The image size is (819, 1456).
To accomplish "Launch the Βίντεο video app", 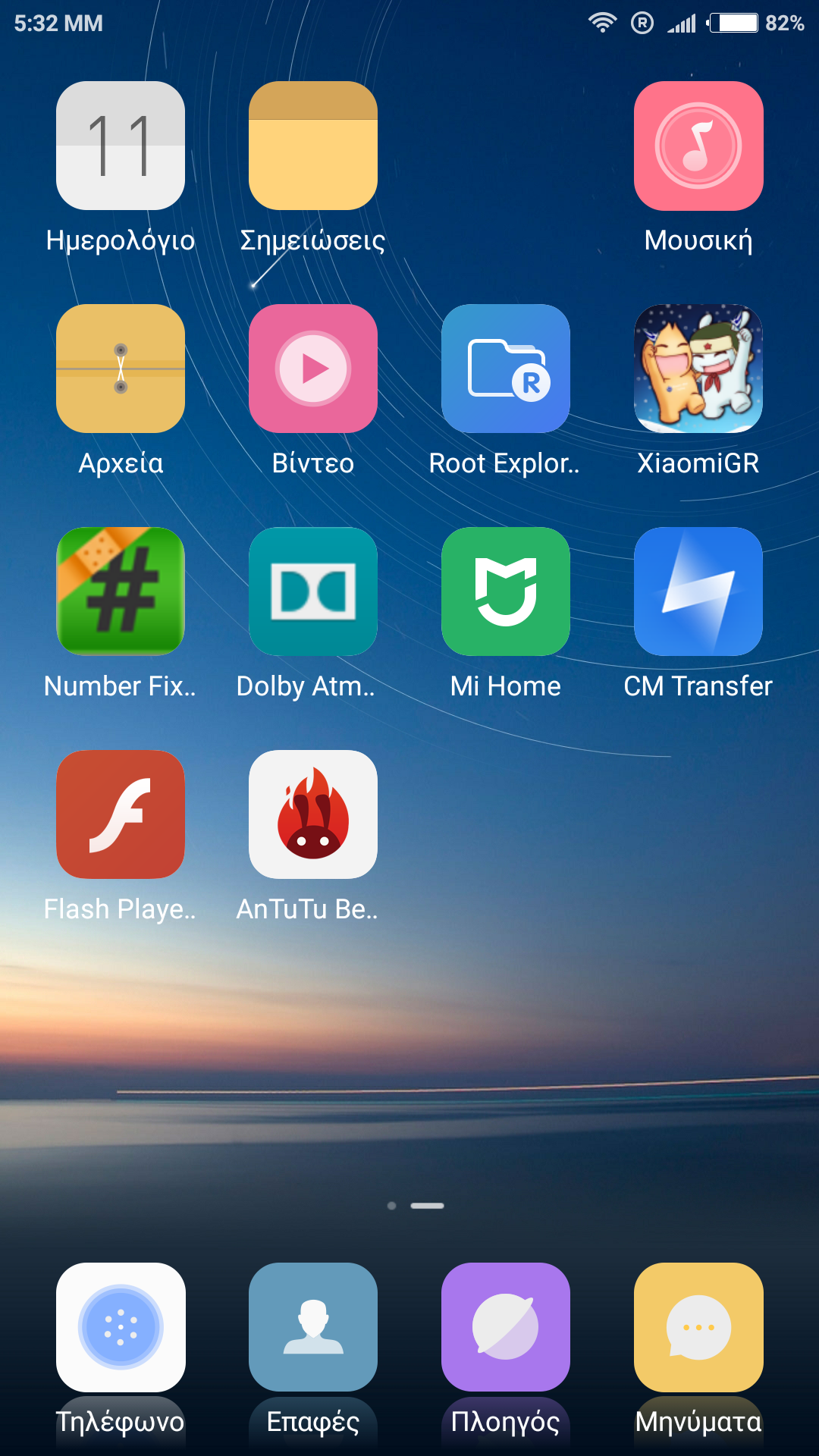I will tap(313, 369).
